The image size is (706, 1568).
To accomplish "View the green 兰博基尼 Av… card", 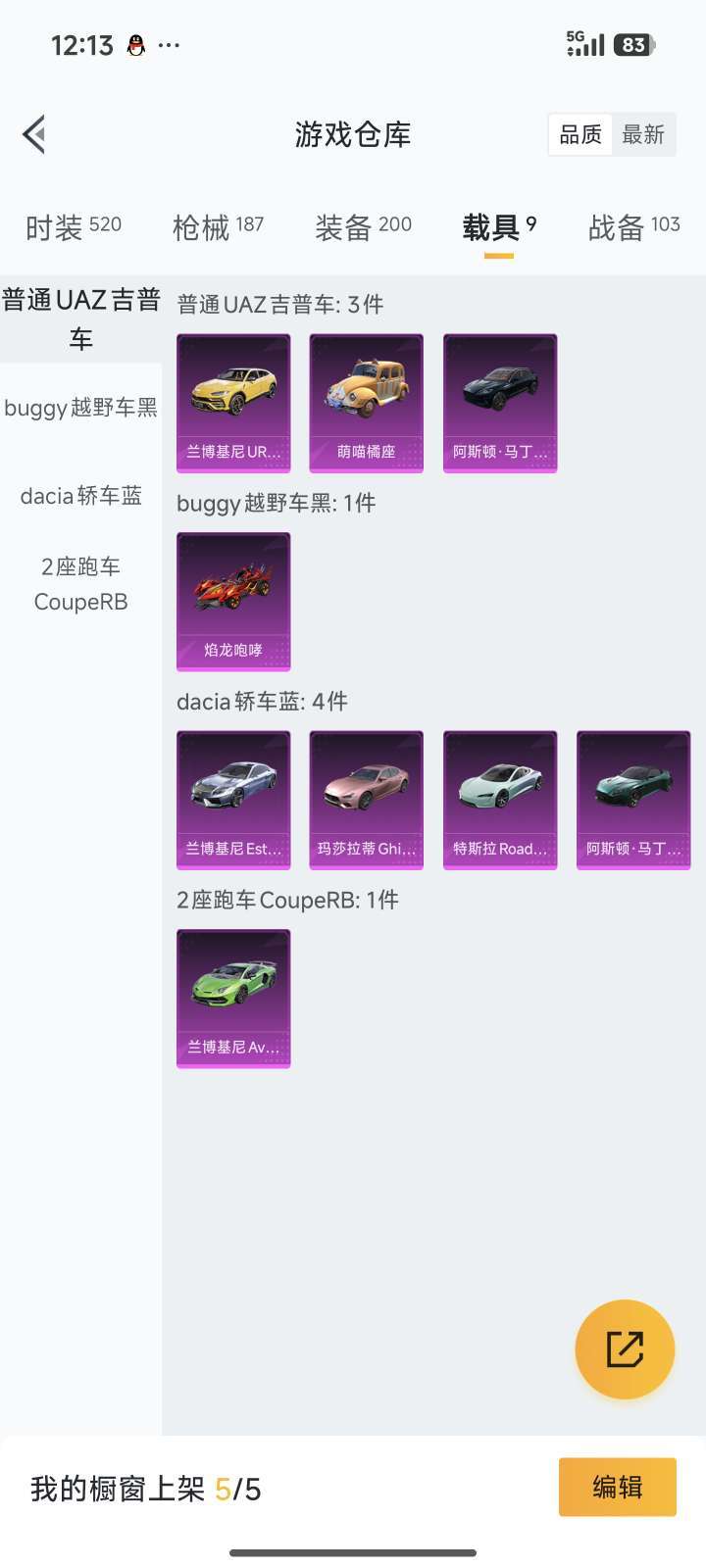I will pyautogui.click(x=233, y=998).
